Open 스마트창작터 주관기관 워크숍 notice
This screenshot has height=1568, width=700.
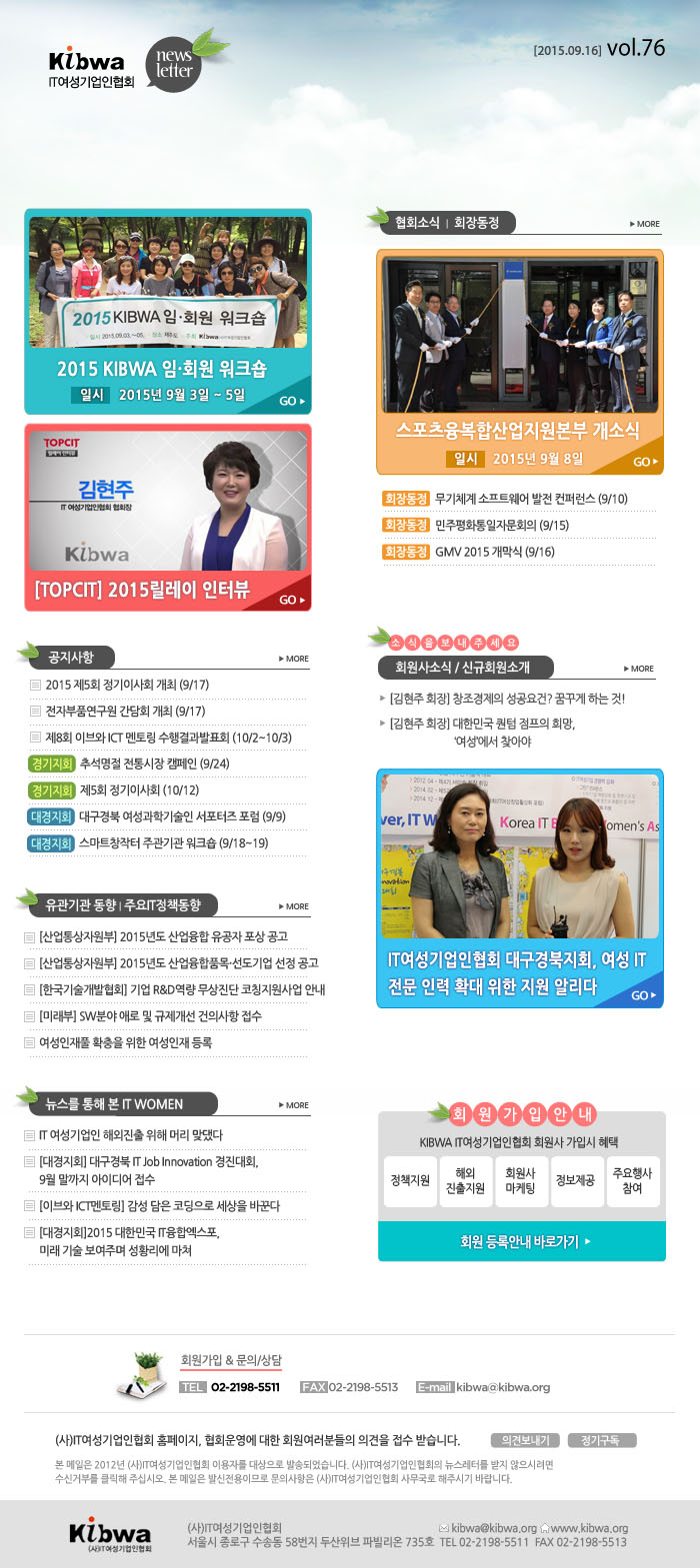pos(173,843)
